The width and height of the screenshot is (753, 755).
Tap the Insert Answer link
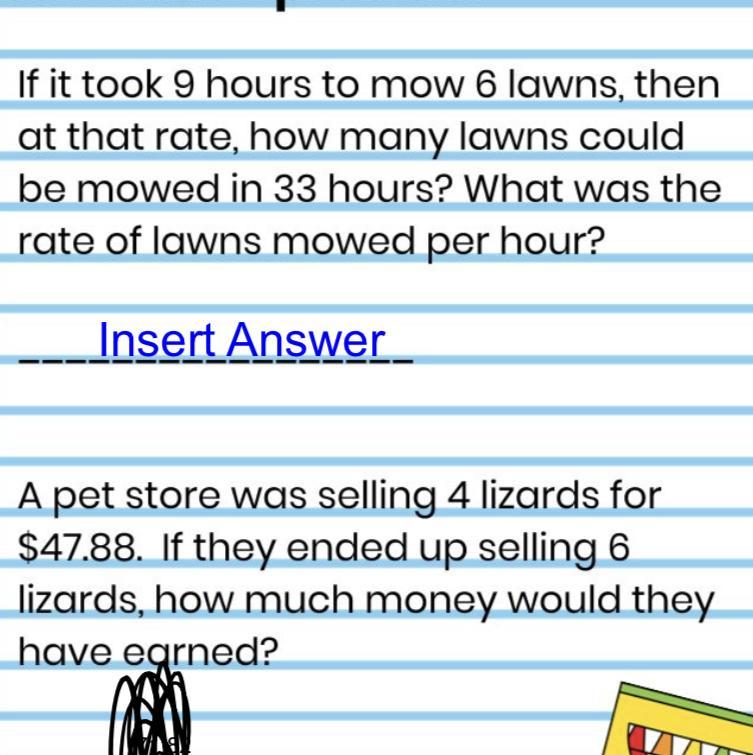click(242, 339)
